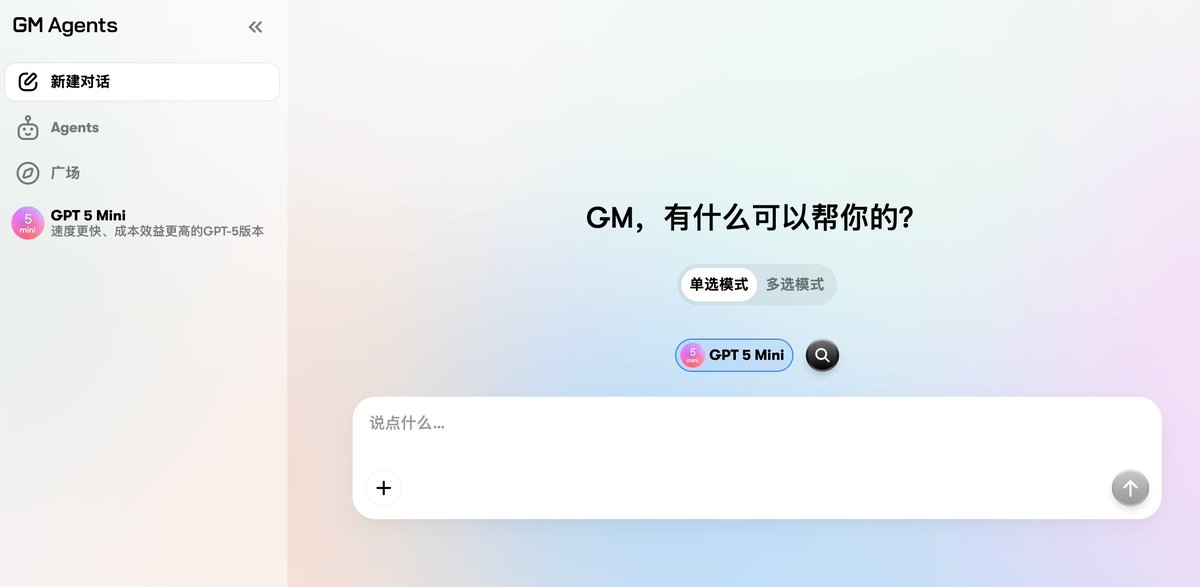Open the Agents section
The width and height of the screenshot is (1200, 587).
coord(74,128)
